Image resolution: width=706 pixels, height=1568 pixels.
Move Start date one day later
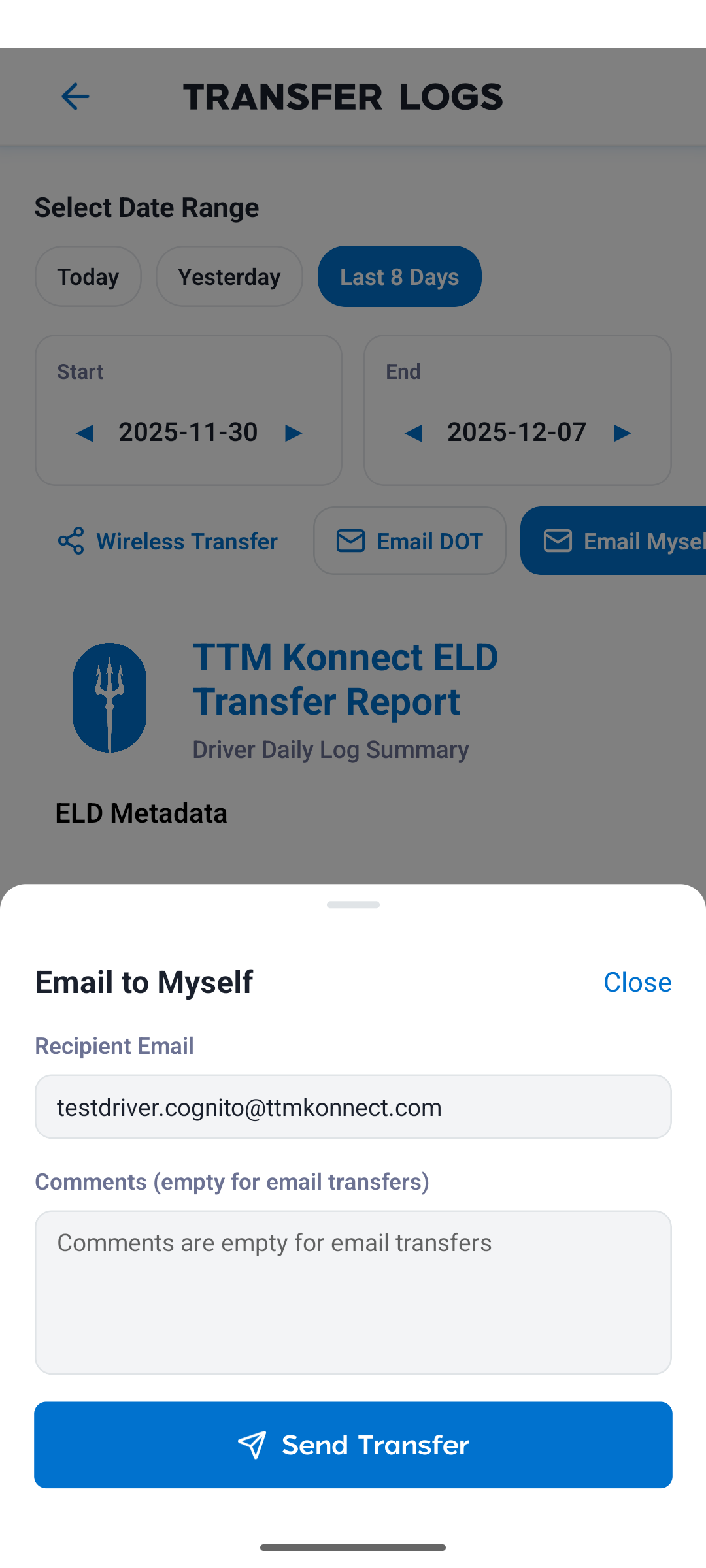pyautogui.click(x=294, y=433)
